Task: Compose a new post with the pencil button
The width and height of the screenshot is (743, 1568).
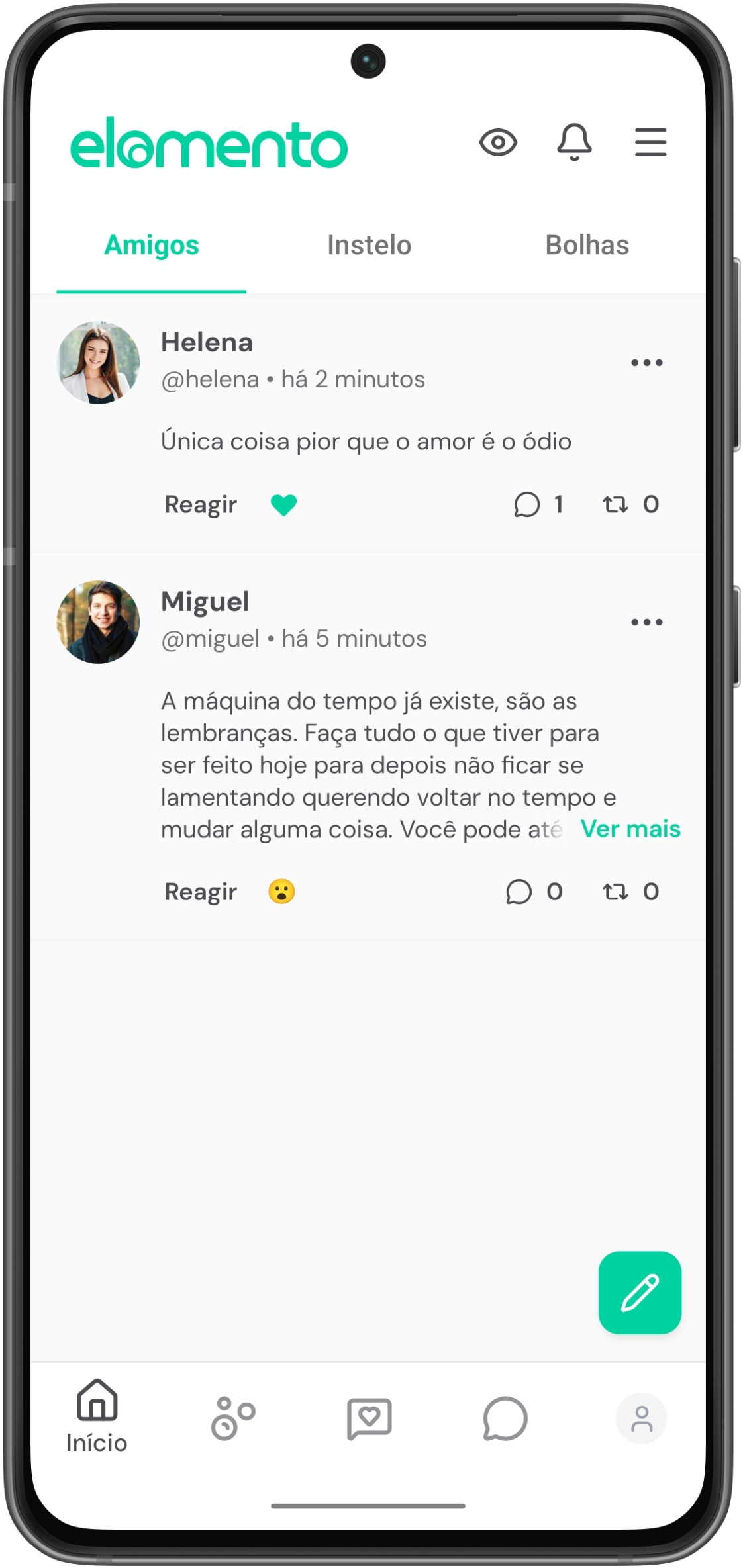Action: (x=640, y=1292)
